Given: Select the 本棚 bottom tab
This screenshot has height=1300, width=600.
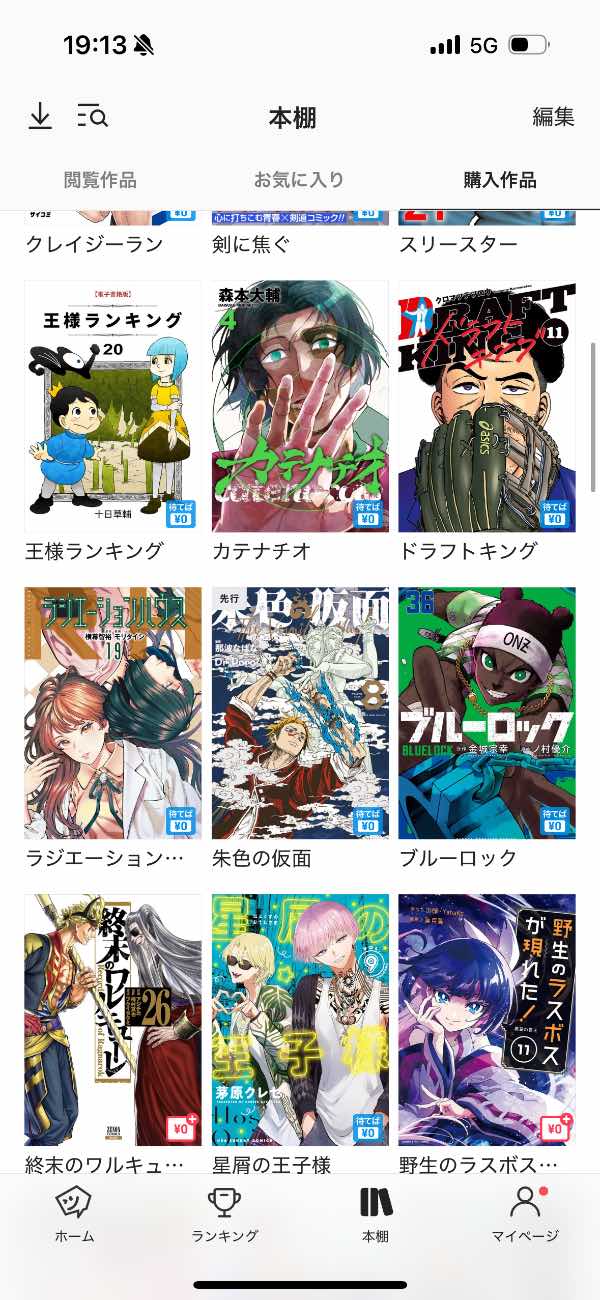Looking at the screenshot, I should [375, 1214].
